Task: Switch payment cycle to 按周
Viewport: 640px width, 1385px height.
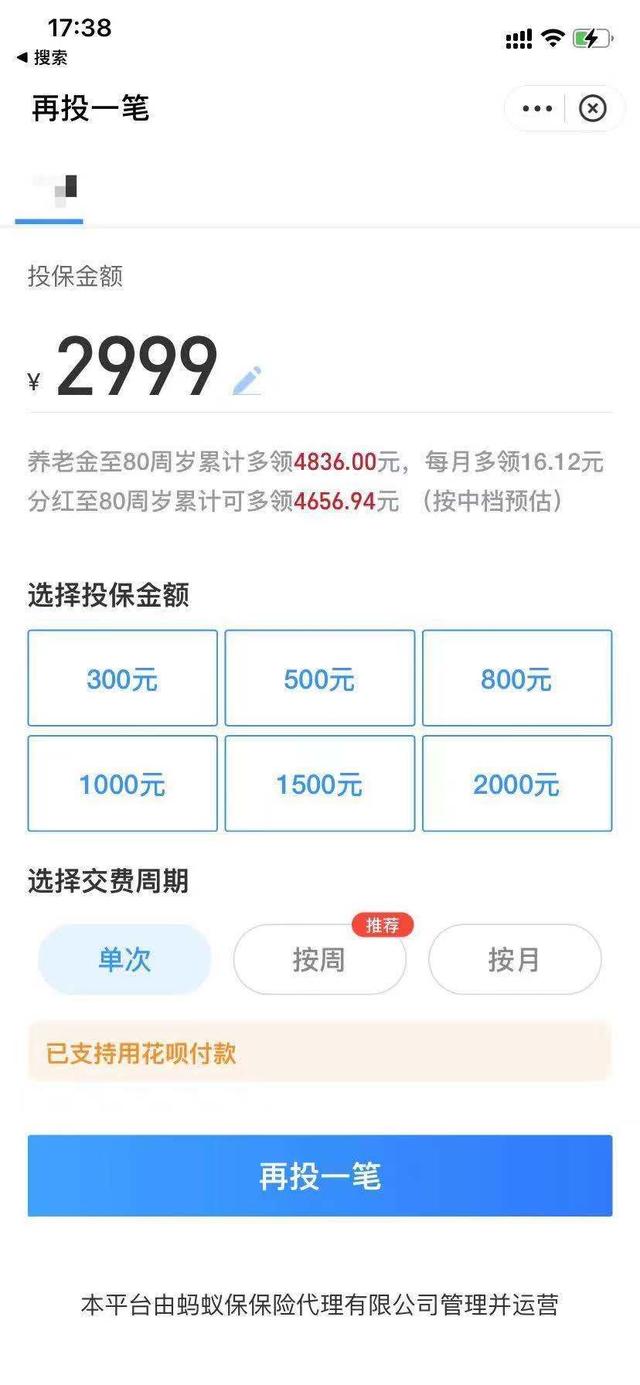Action: pyautogui.click(x=319, y=960)
